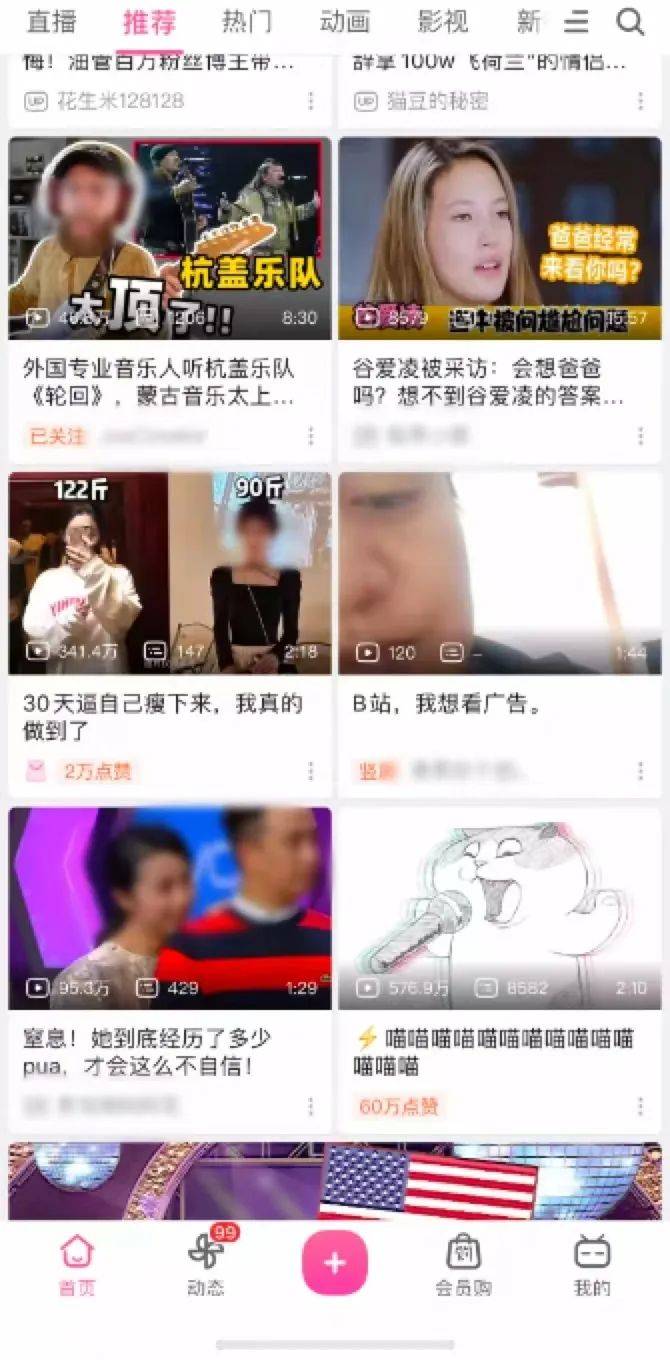Go to the 会员购 tab
670x1360 pixels.
click(x=463, y=1265)
